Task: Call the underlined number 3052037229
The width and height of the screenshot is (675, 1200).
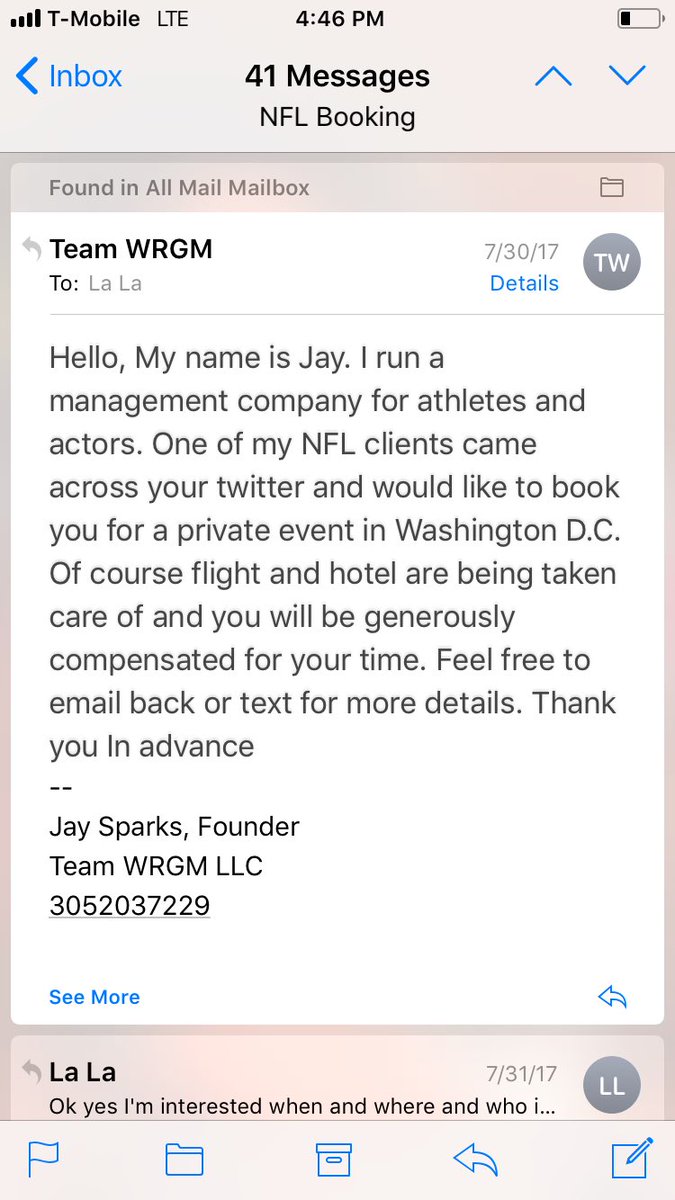Action: click(129, 905)
